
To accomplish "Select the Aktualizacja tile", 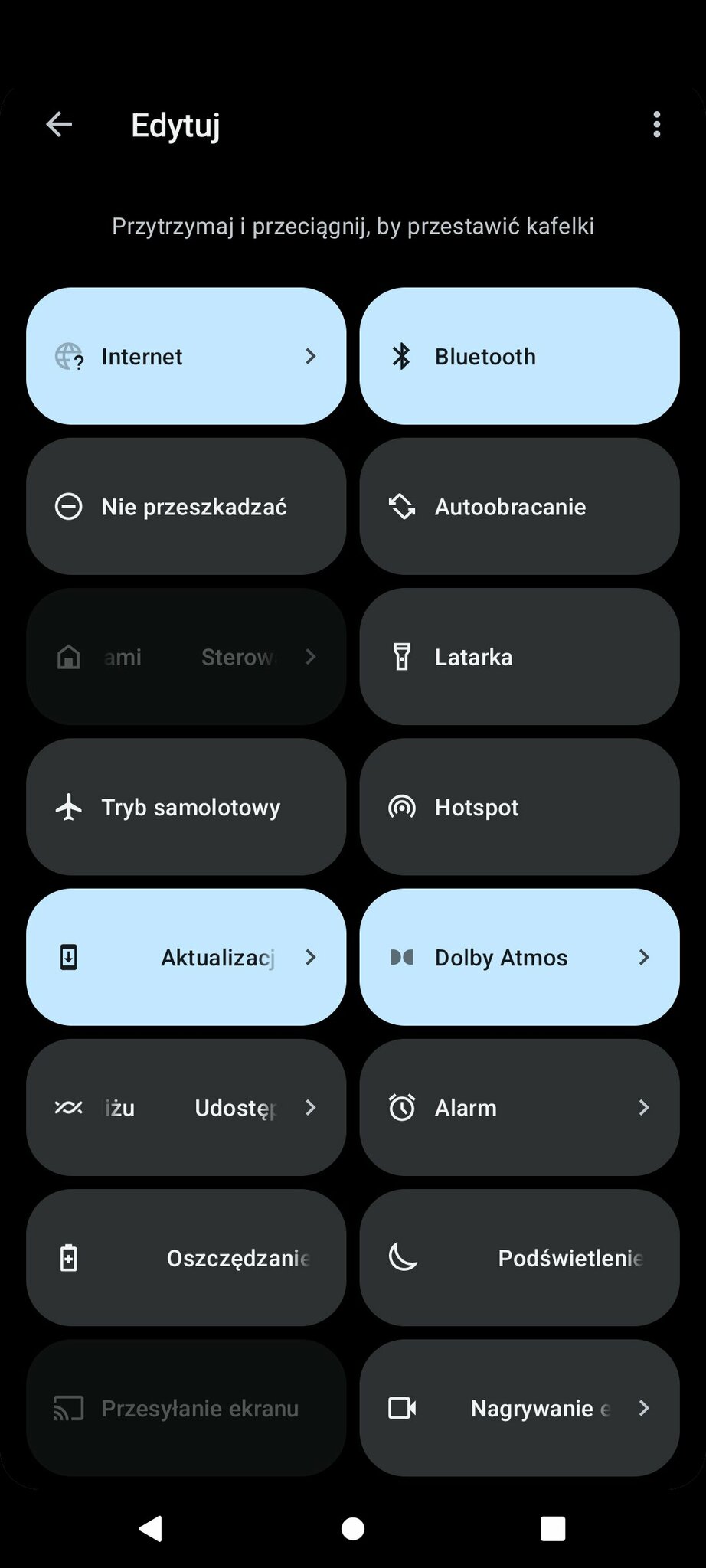I will [x=186, y=957].
